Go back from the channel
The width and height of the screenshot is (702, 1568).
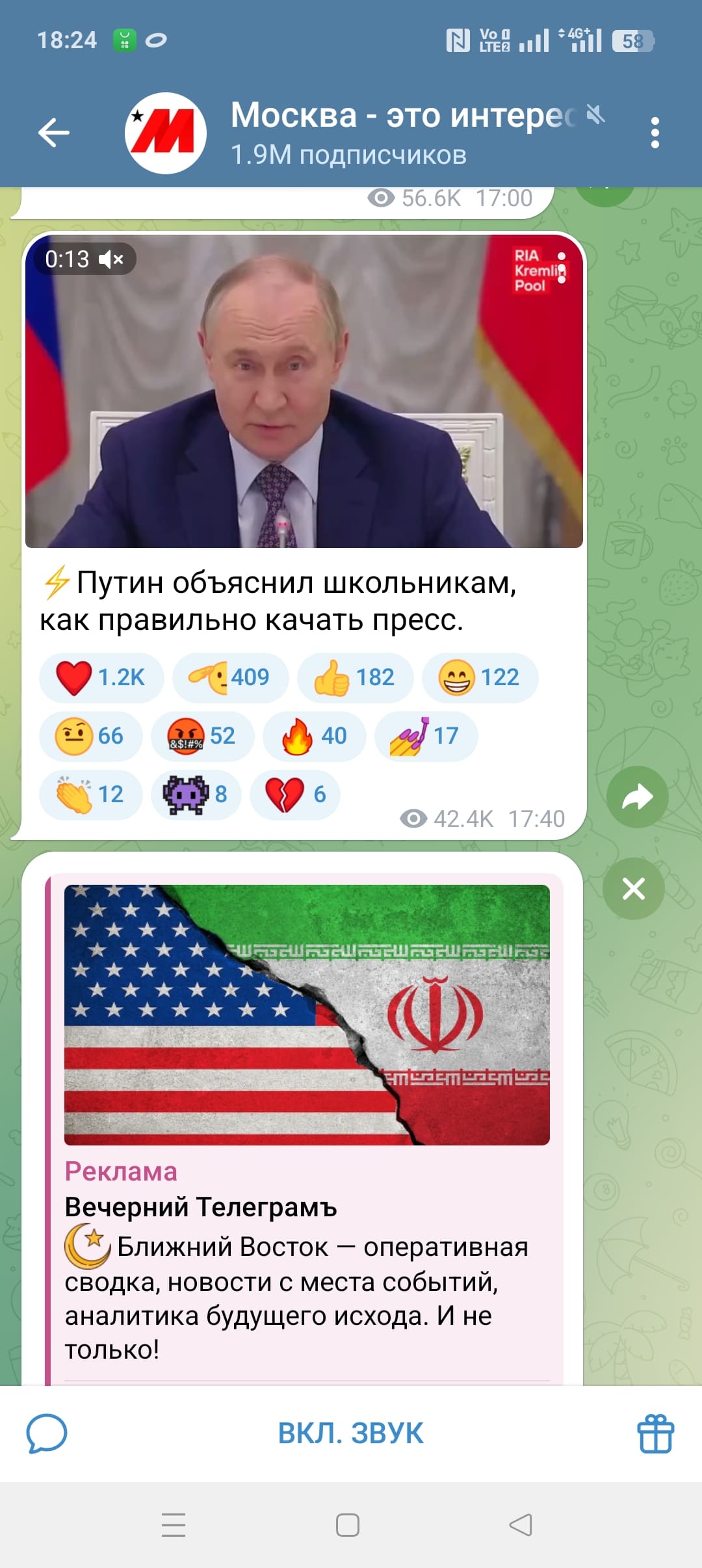[x=54, y=133]
